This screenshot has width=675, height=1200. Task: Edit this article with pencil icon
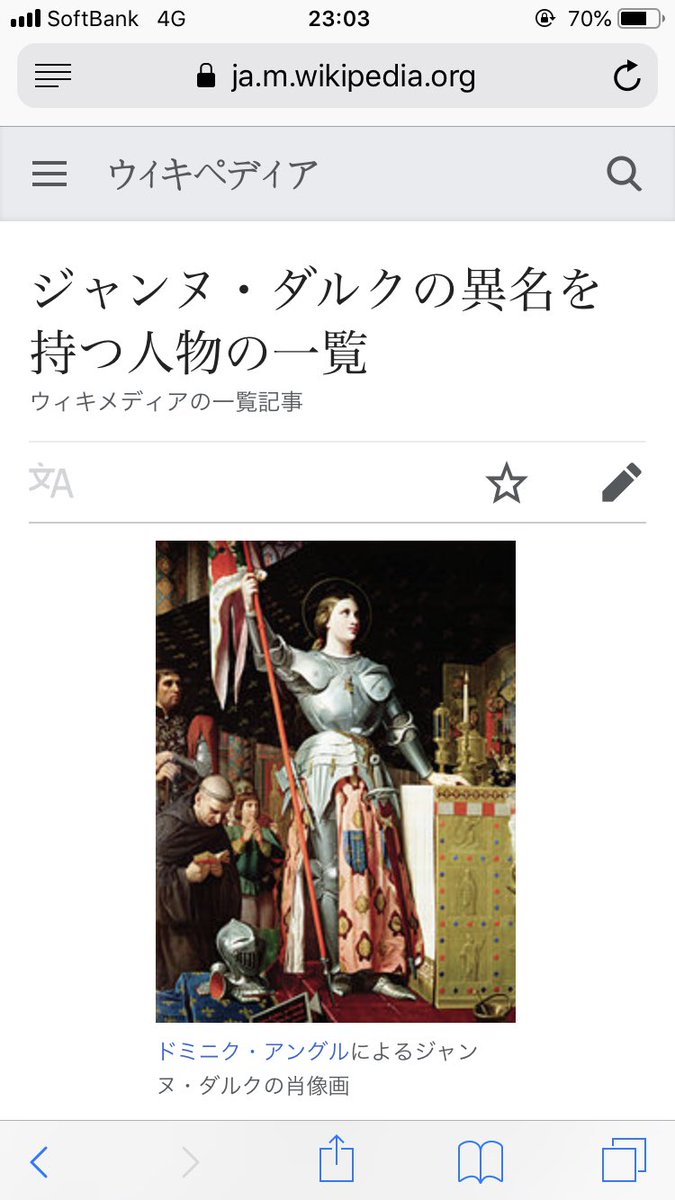(621, 483)
